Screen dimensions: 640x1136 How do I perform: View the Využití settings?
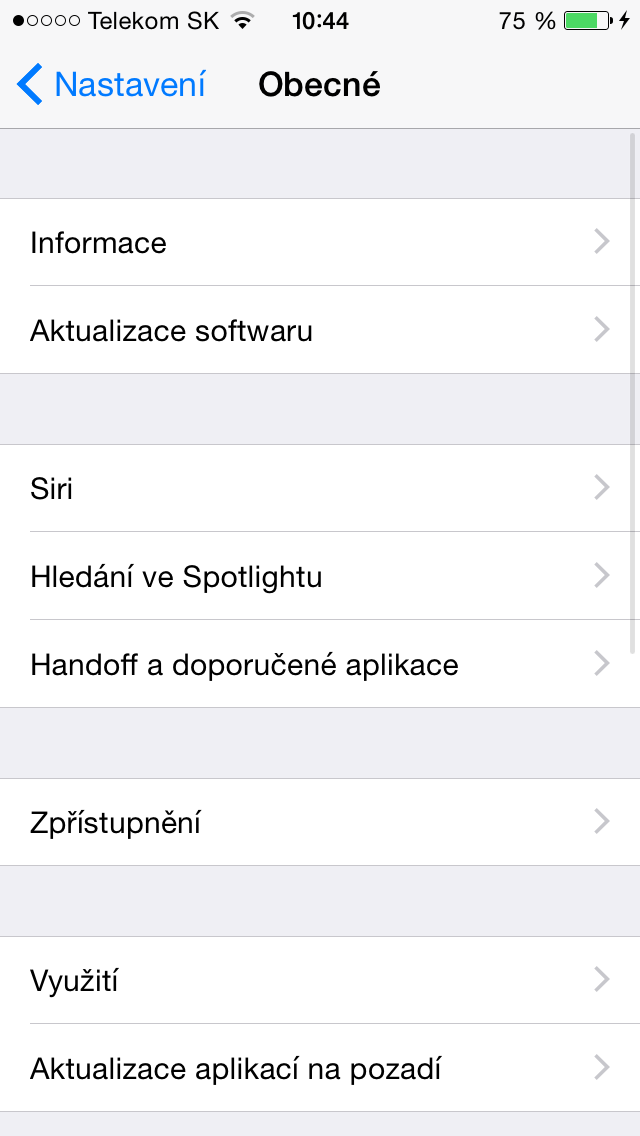(320, 981)
